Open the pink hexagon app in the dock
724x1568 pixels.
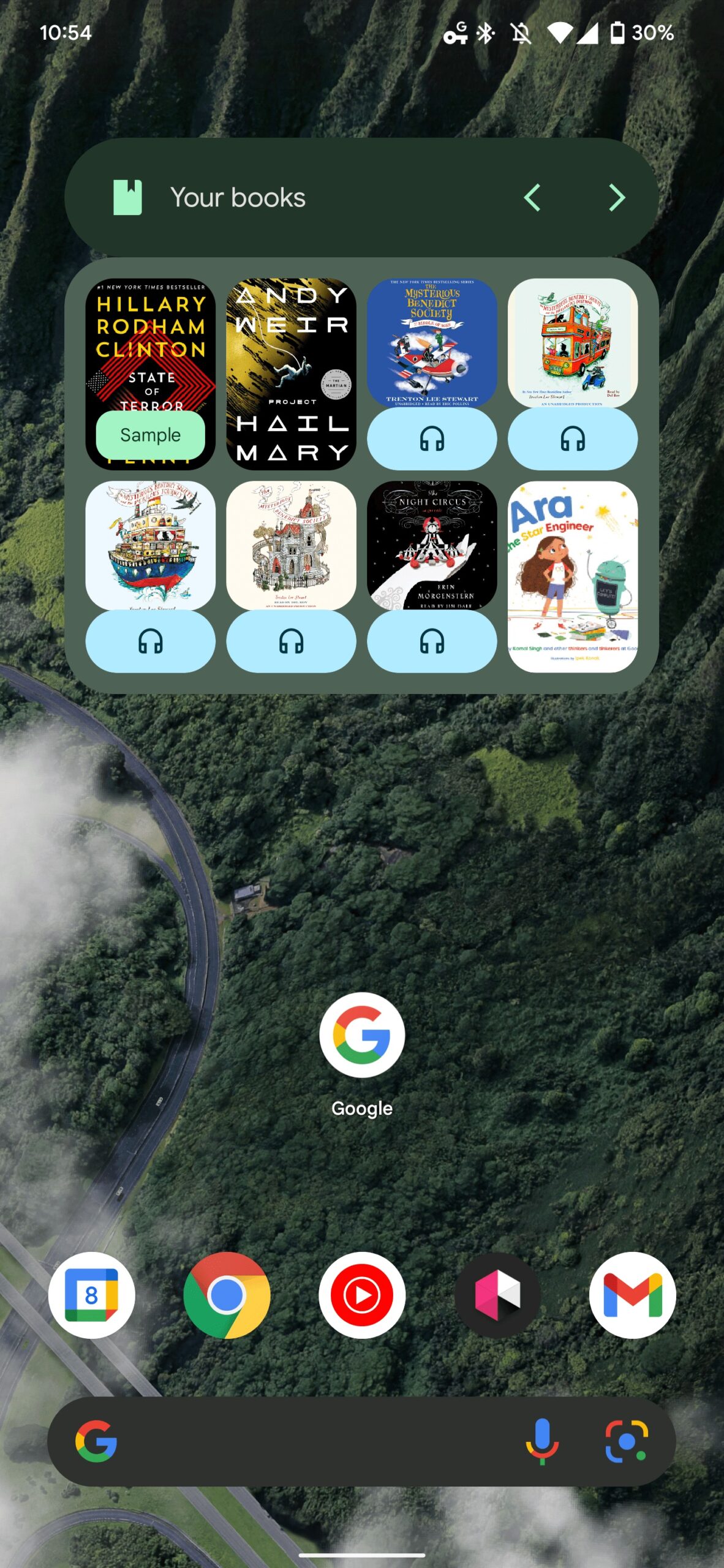point(497,1295)
